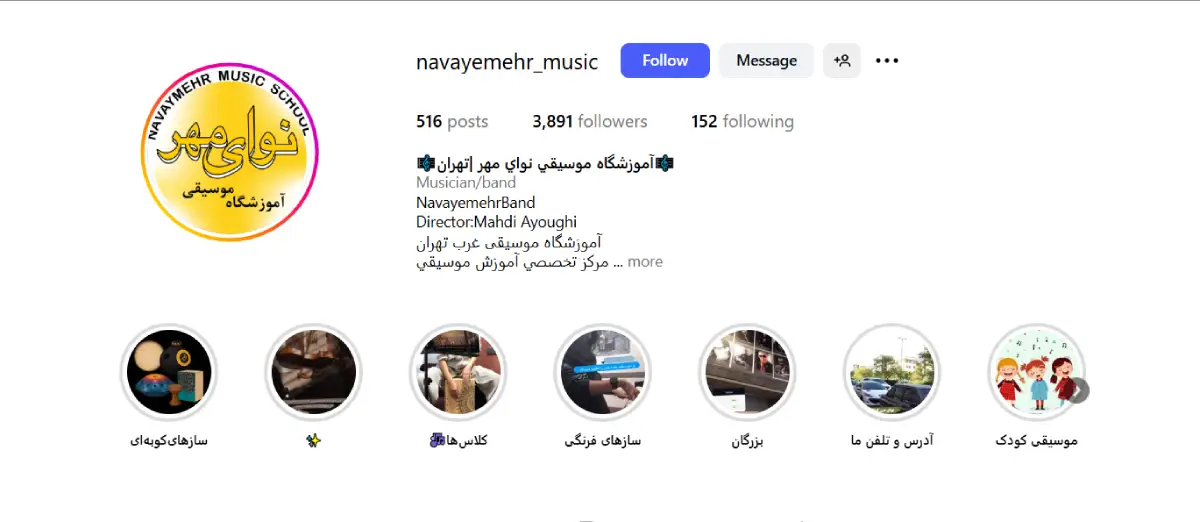The image size is (1200, 522).
Task: Open the آدرس و تلفن ما highlight
Action: pyautogui.click(x=891, y=372)
